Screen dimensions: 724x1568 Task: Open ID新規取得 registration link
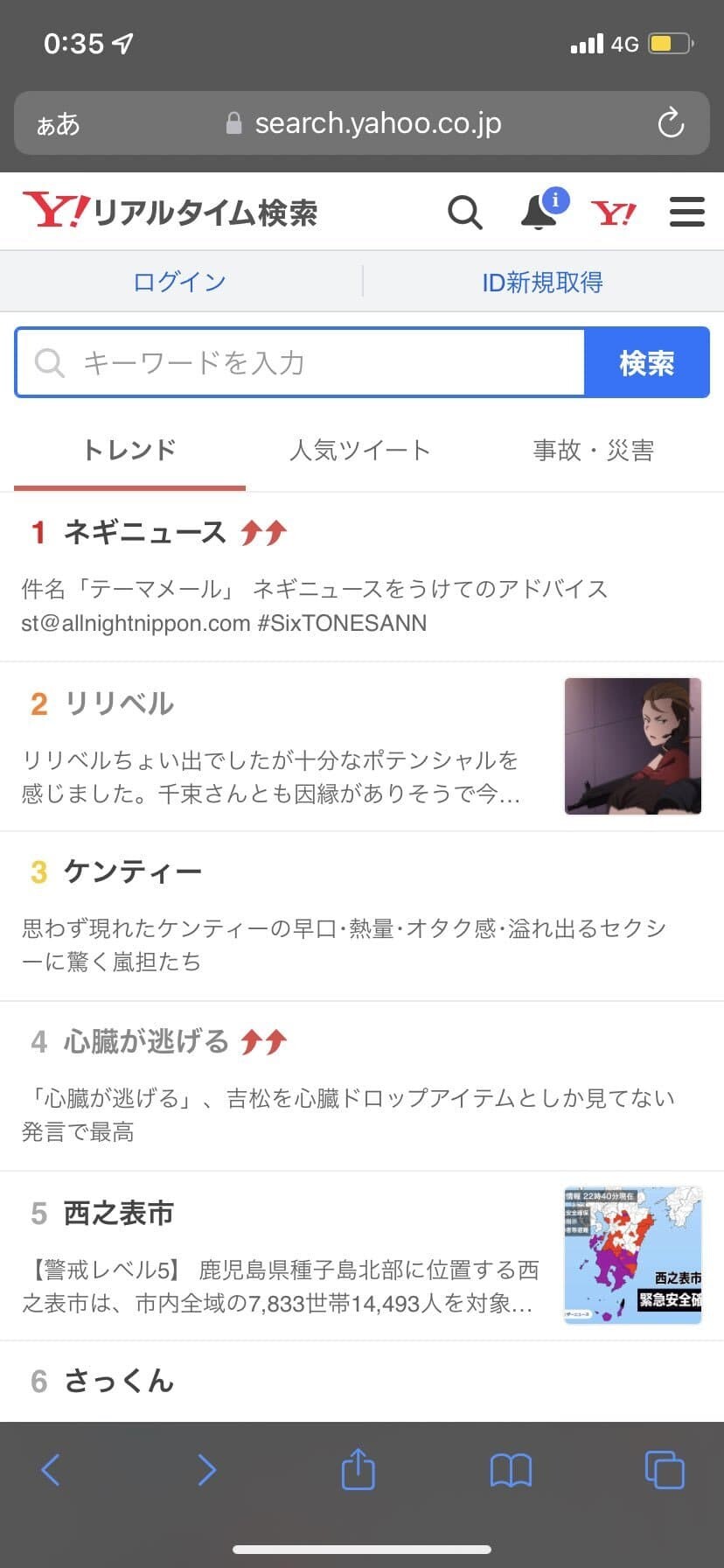tap(542, 282)
